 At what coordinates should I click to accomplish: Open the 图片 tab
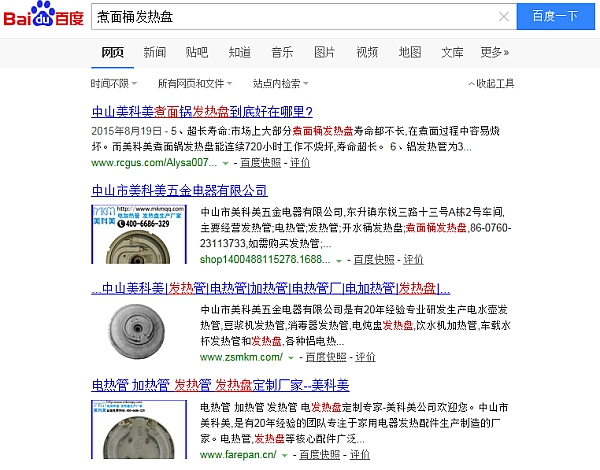325,52
